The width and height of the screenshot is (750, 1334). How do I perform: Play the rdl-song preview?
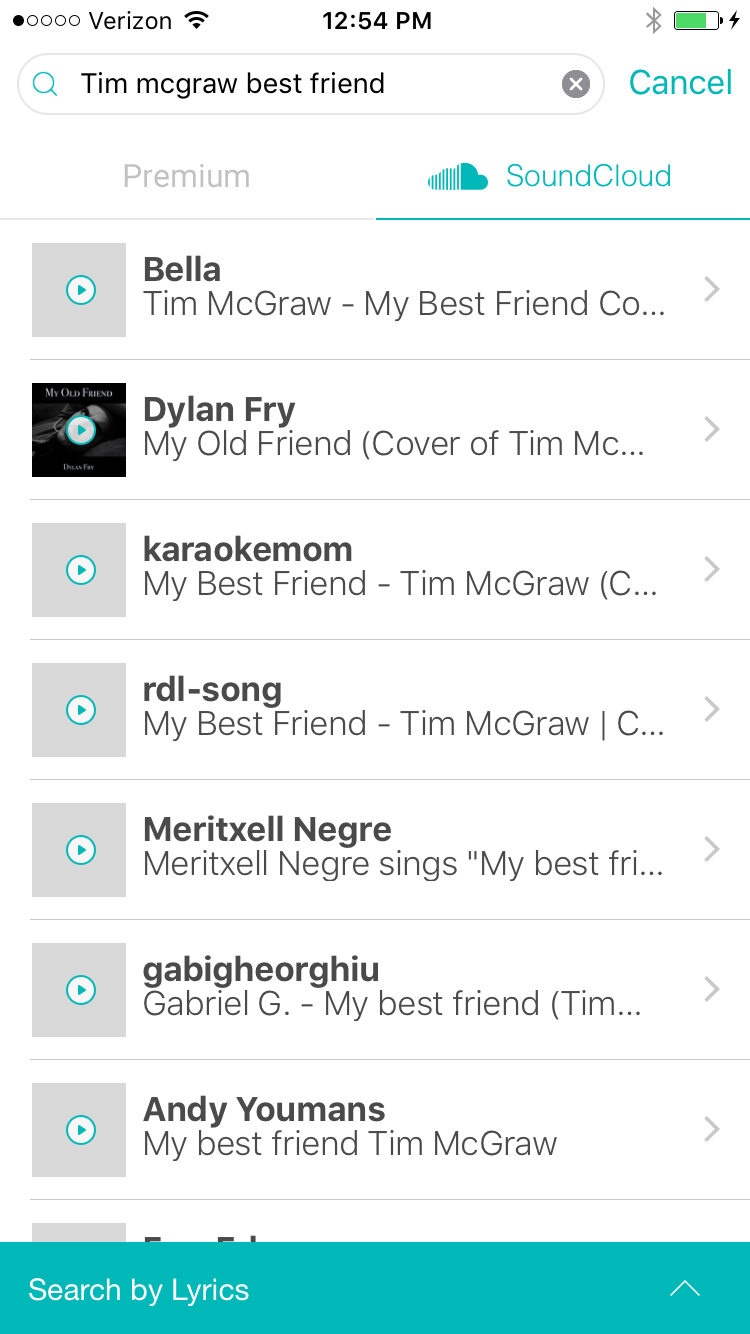pos(79,710)
